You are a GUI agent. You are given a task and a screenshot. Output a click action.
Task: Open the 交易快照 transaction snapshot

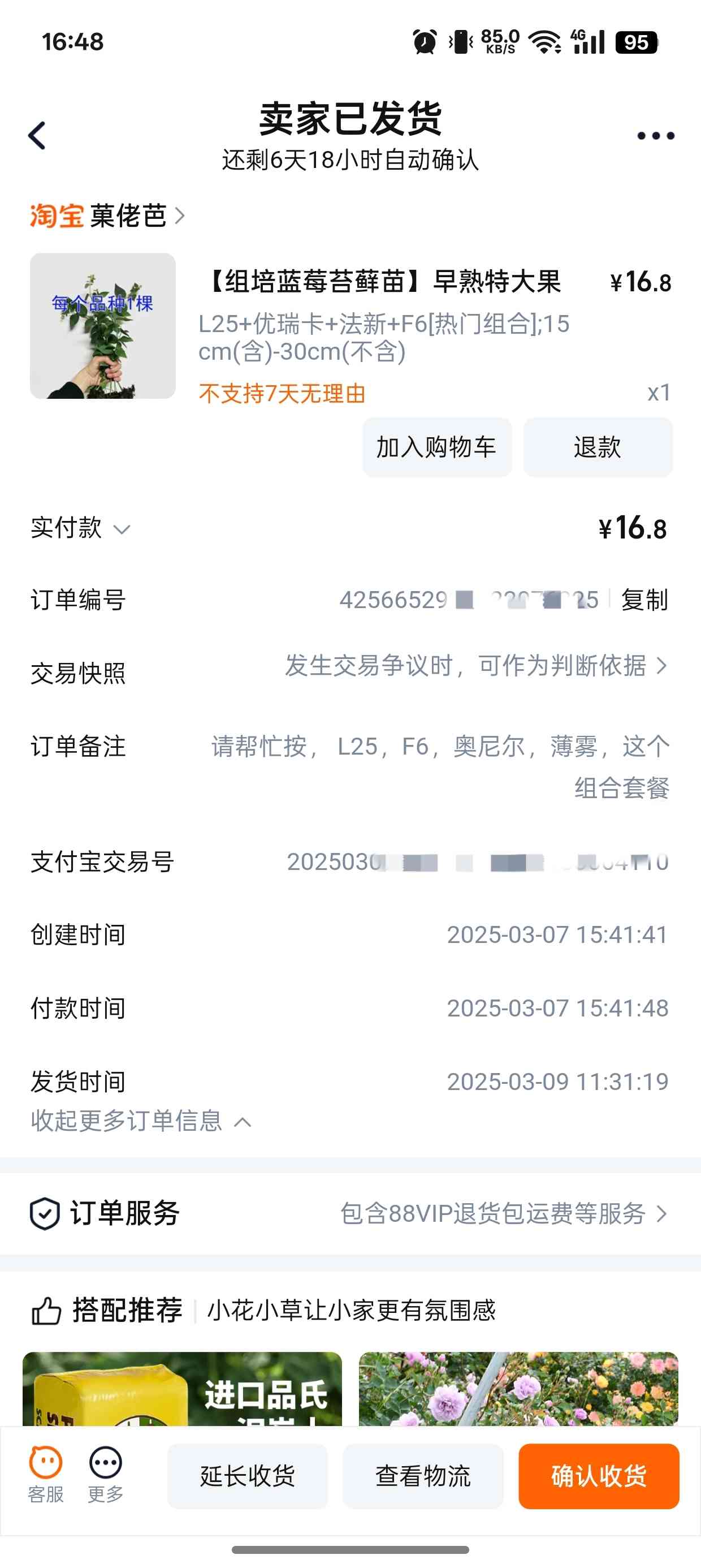[350, 670]
